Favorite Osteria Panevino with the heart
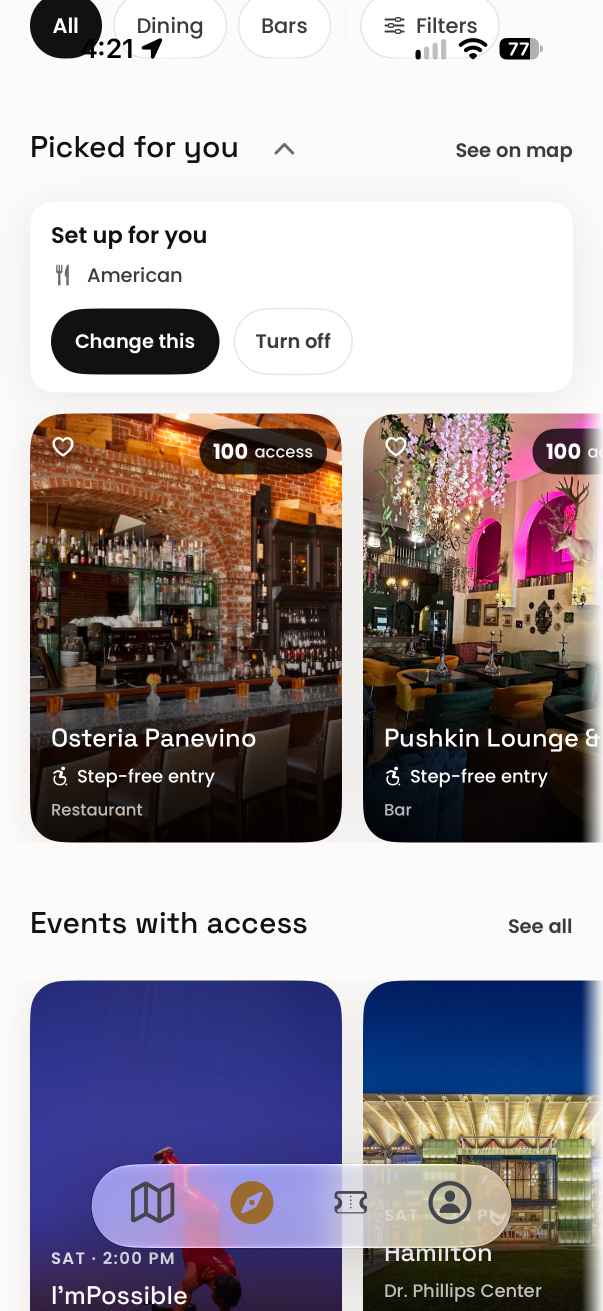Screen dimensions: 603x1311 (x=63, y=447)
